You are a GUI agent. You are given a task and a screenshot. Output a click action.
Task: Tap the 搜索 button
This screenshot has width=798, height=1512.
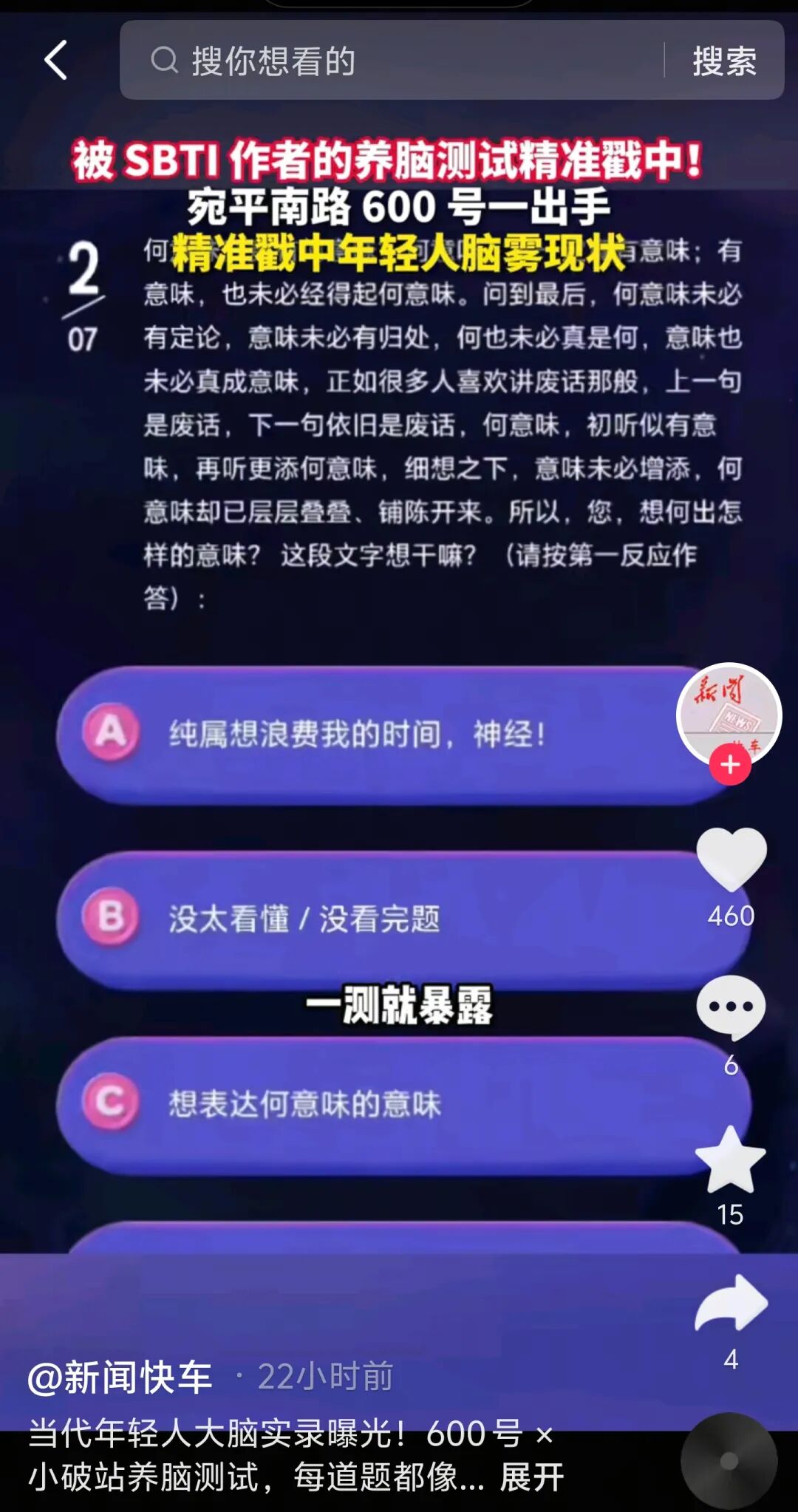coord(724,61)
